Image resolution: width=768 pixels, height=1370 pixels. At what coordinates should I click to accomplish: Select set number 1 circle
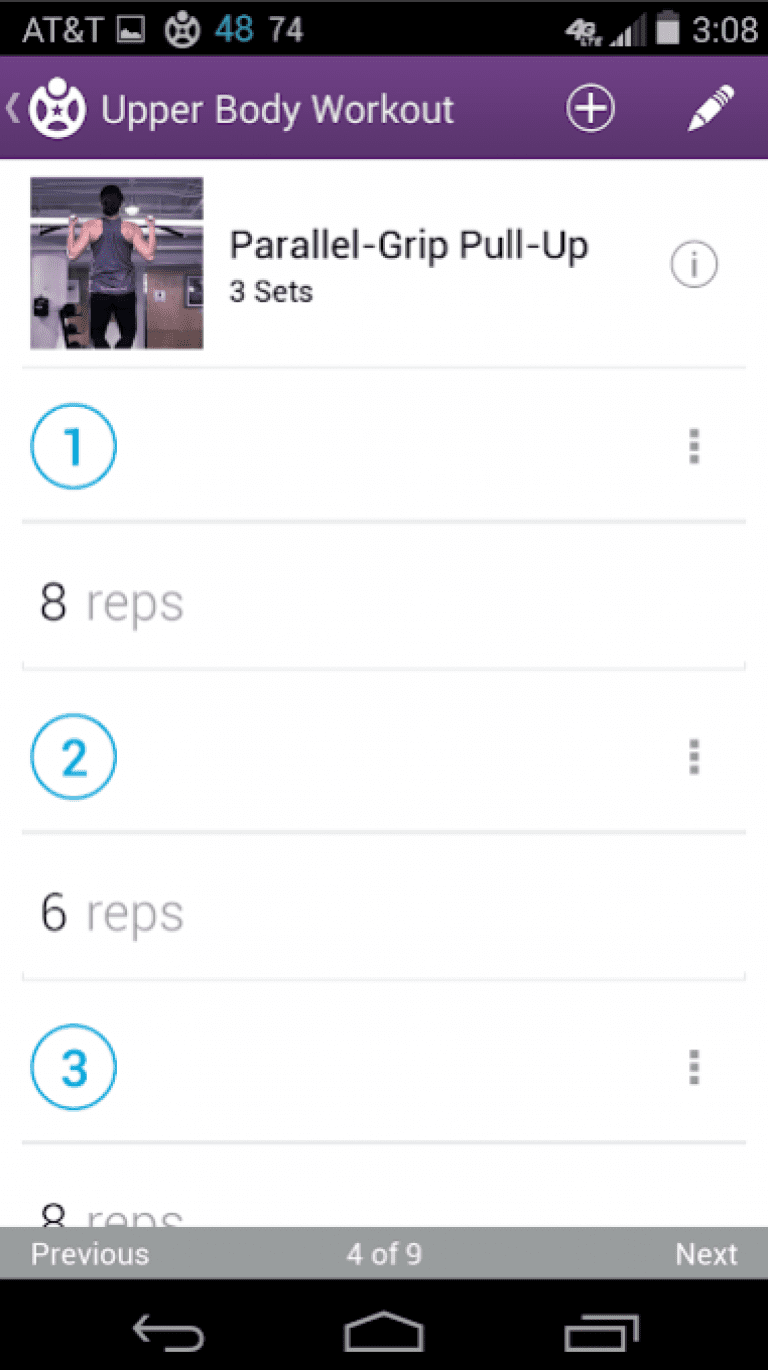[x=73, y=447]
